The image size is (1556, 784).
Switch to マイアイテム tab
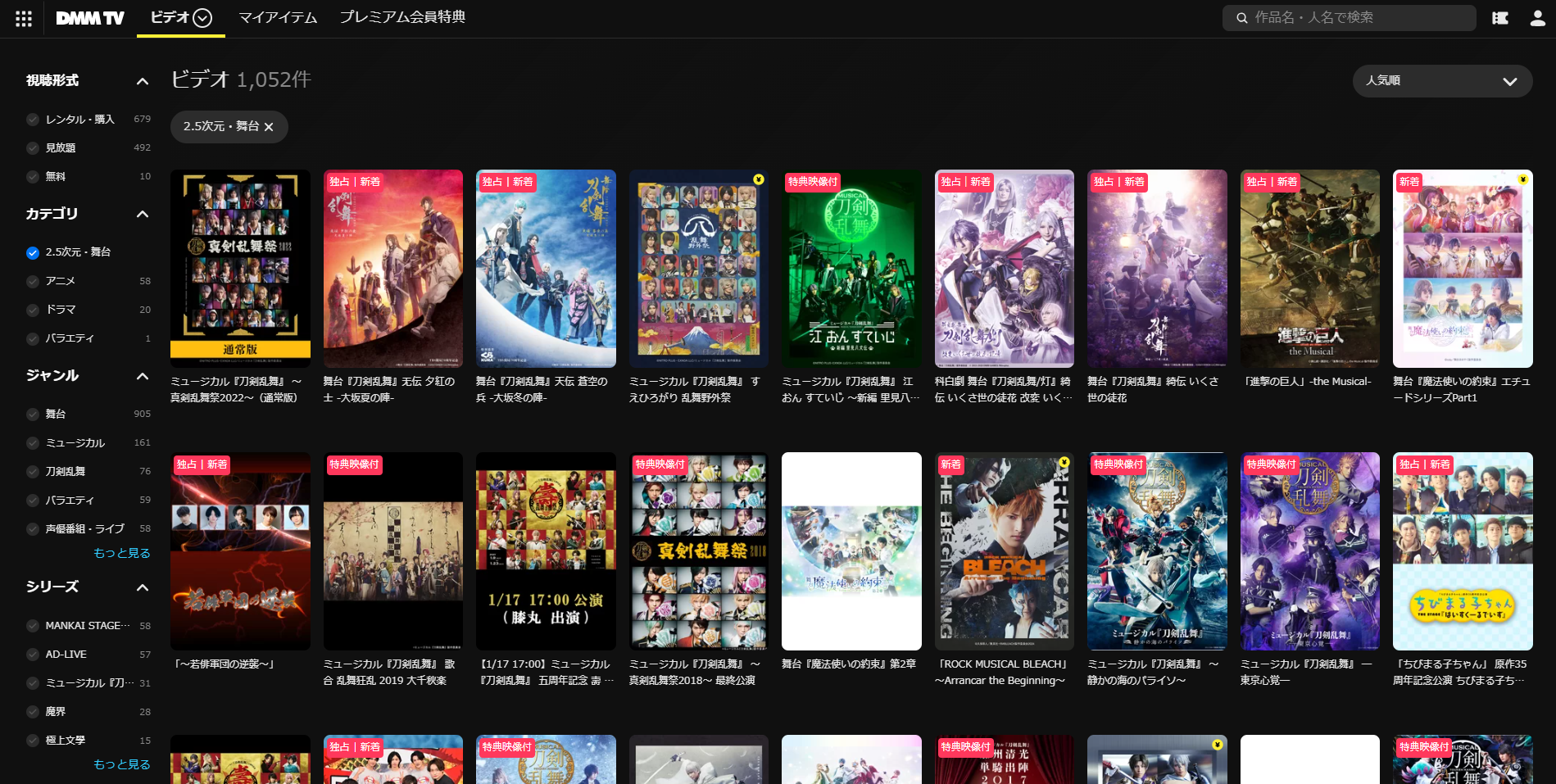(278, 17)
